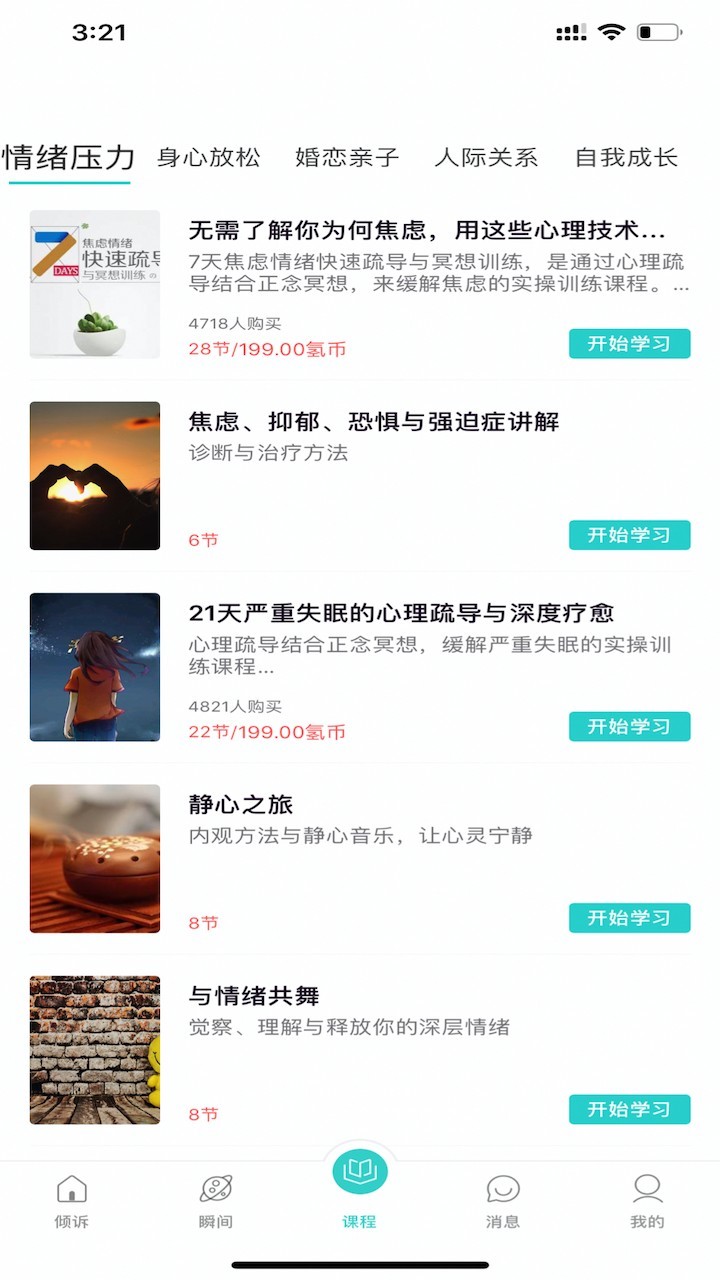Viewport: 720px width, 1280px height.
Task: Open the 人际关系 category tab
Action: pos(486,157)
